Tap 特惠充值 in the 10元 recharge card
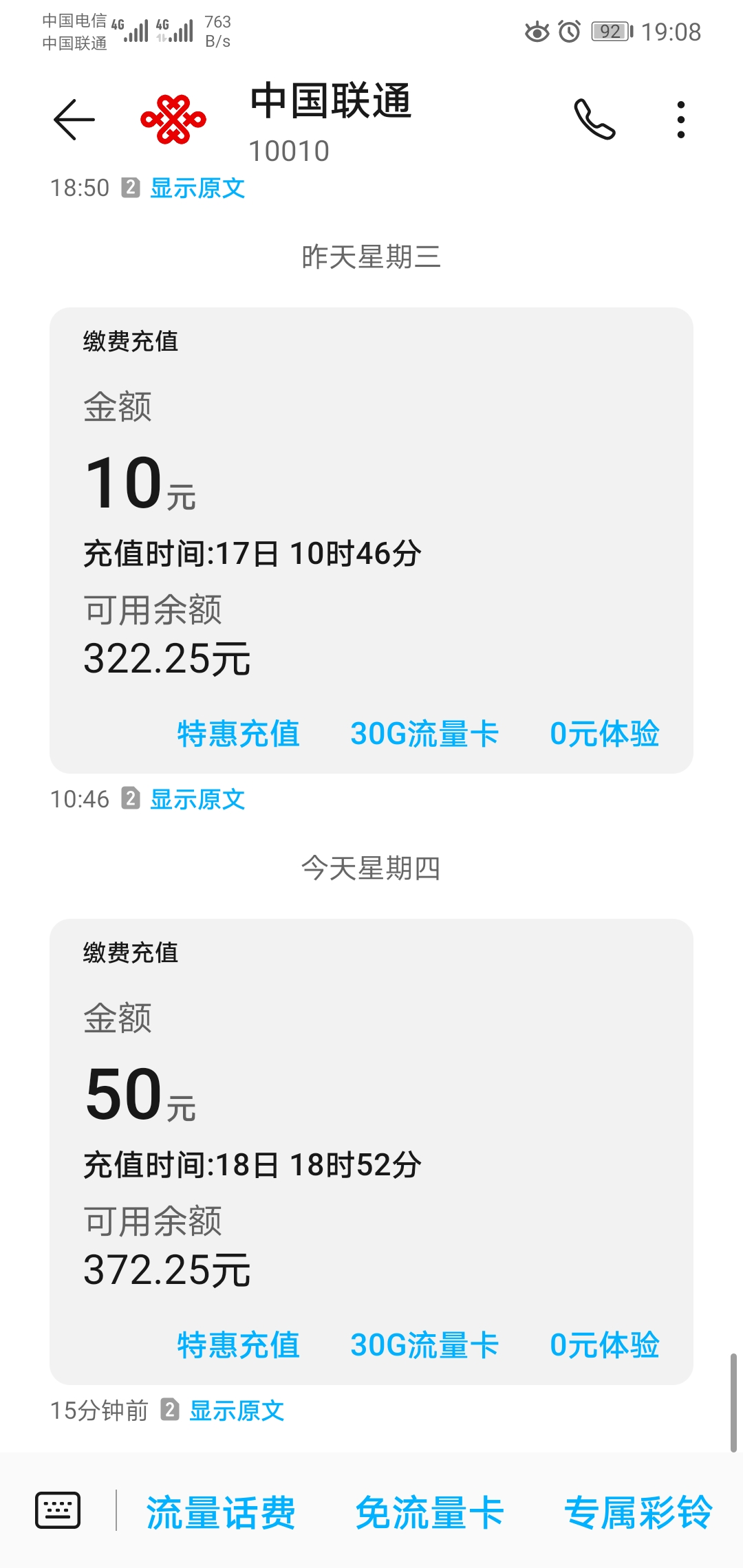Screen dimensions: 743x1568 click(x=238, y=733)
